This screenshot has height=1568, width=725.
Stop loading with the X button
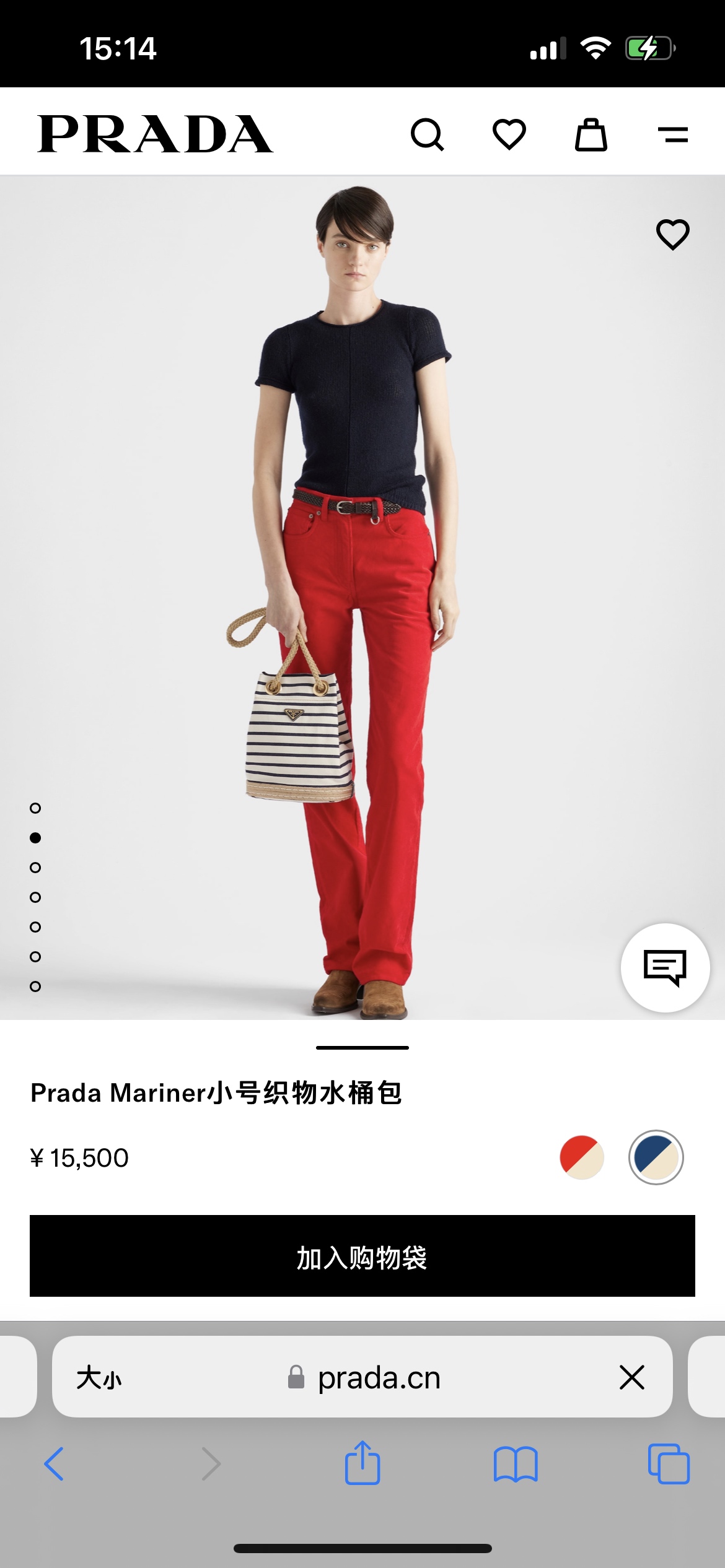click(x=631, y=1378)
